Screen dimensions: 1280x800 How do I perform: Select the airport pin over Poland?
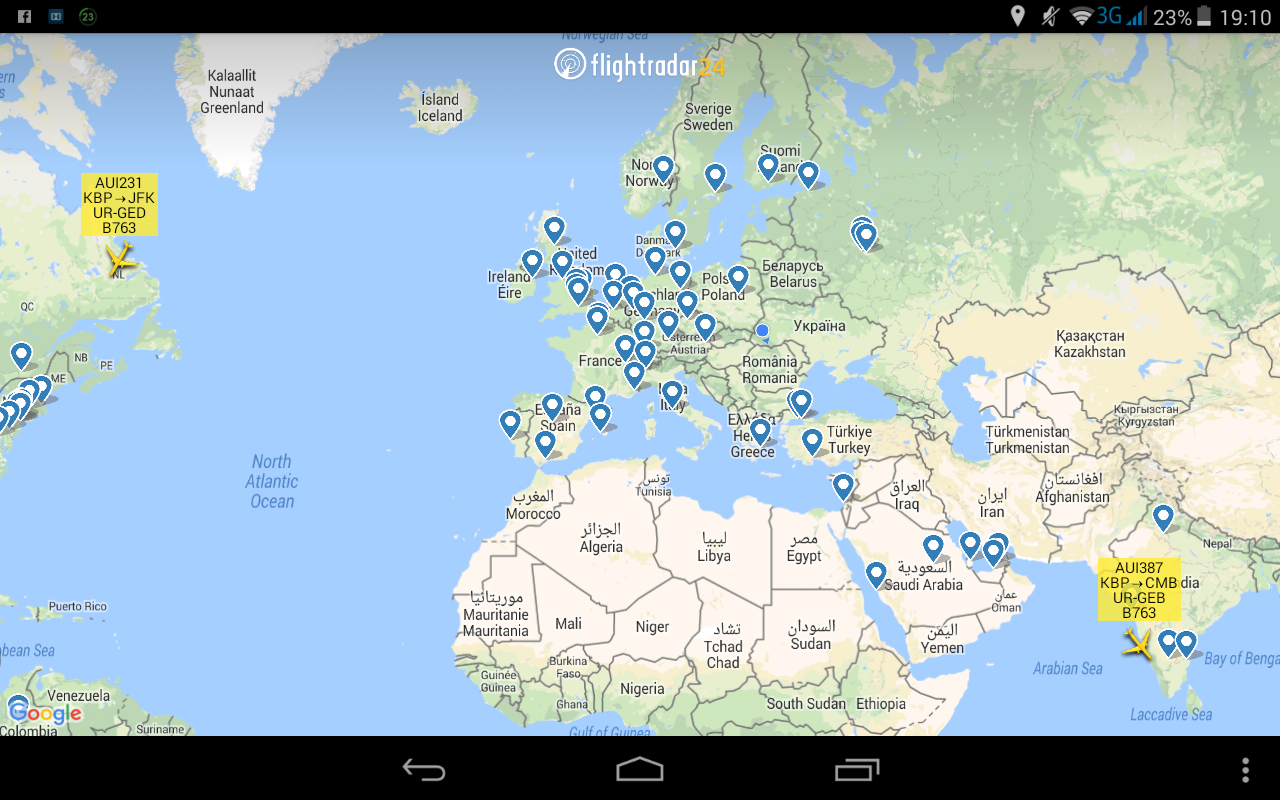coord(738,278)
